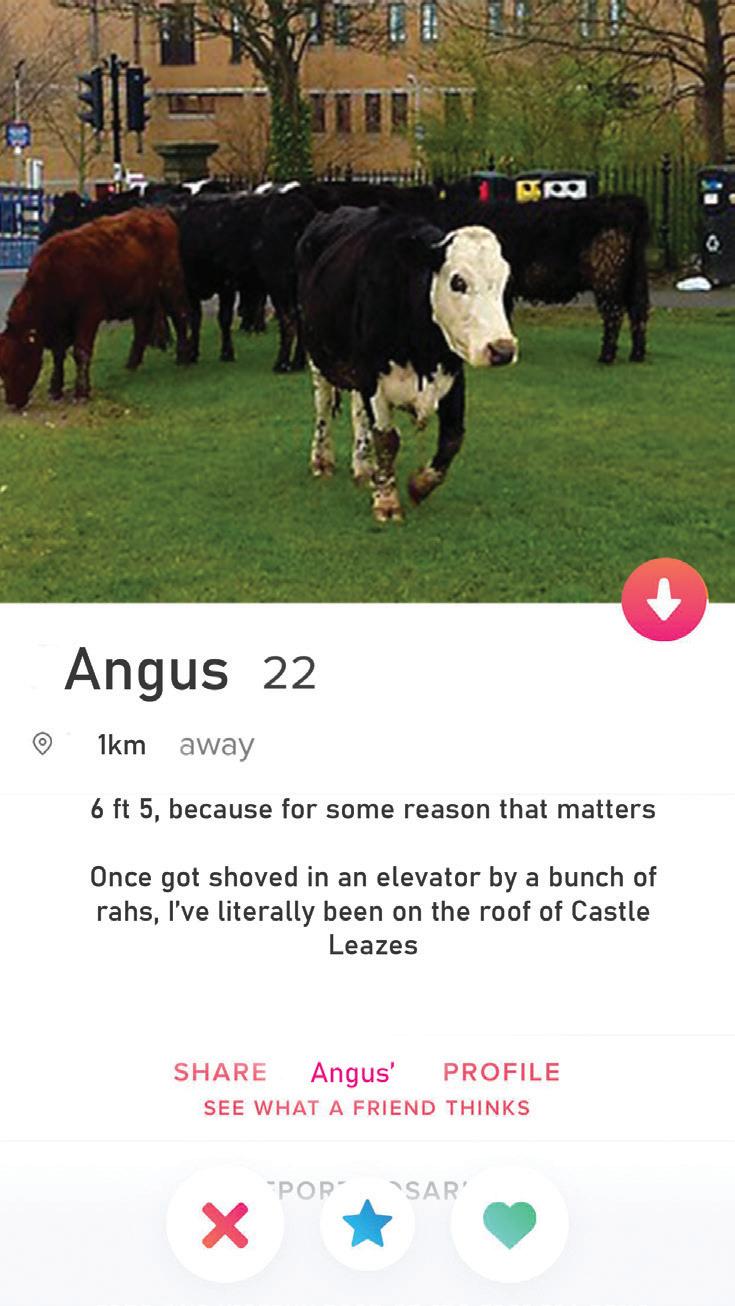The image size is (735, 1306).
Task: Collapse the profile with the down arrow
Action: 664,599
